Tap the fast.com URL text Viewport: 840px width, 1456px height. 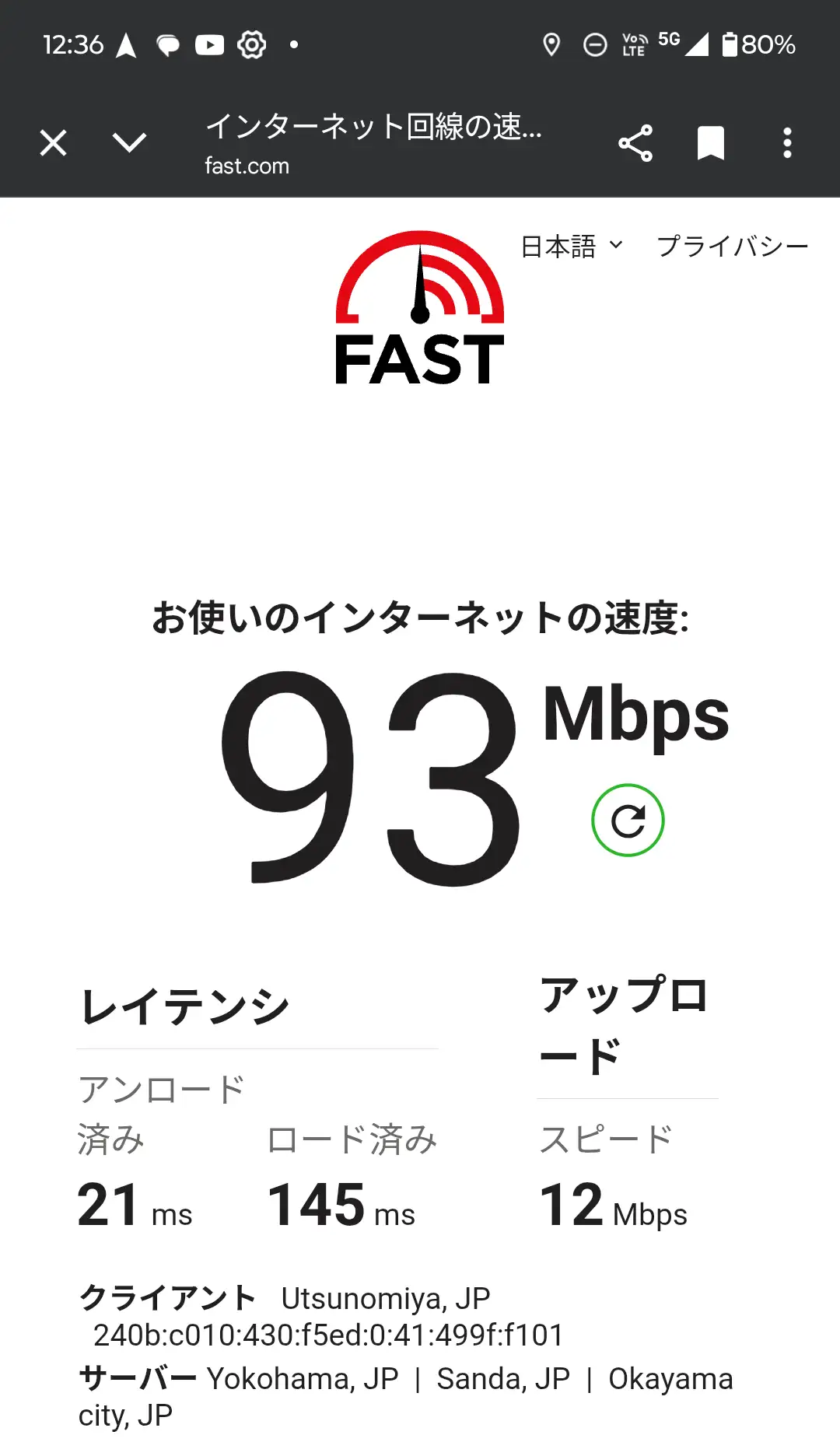[x=246, y=165]
